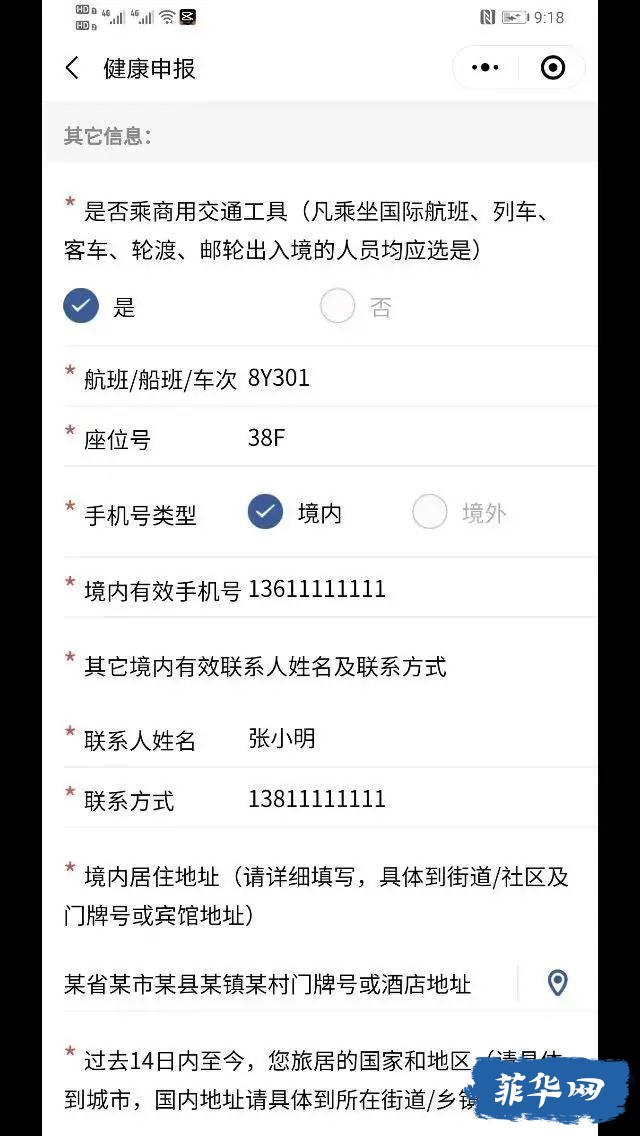Image resolution: width=640 pixels, height=1136 pixels.
Task: Tap the location pin next to address
Action: pyautogui.click(x=557, y=983)
